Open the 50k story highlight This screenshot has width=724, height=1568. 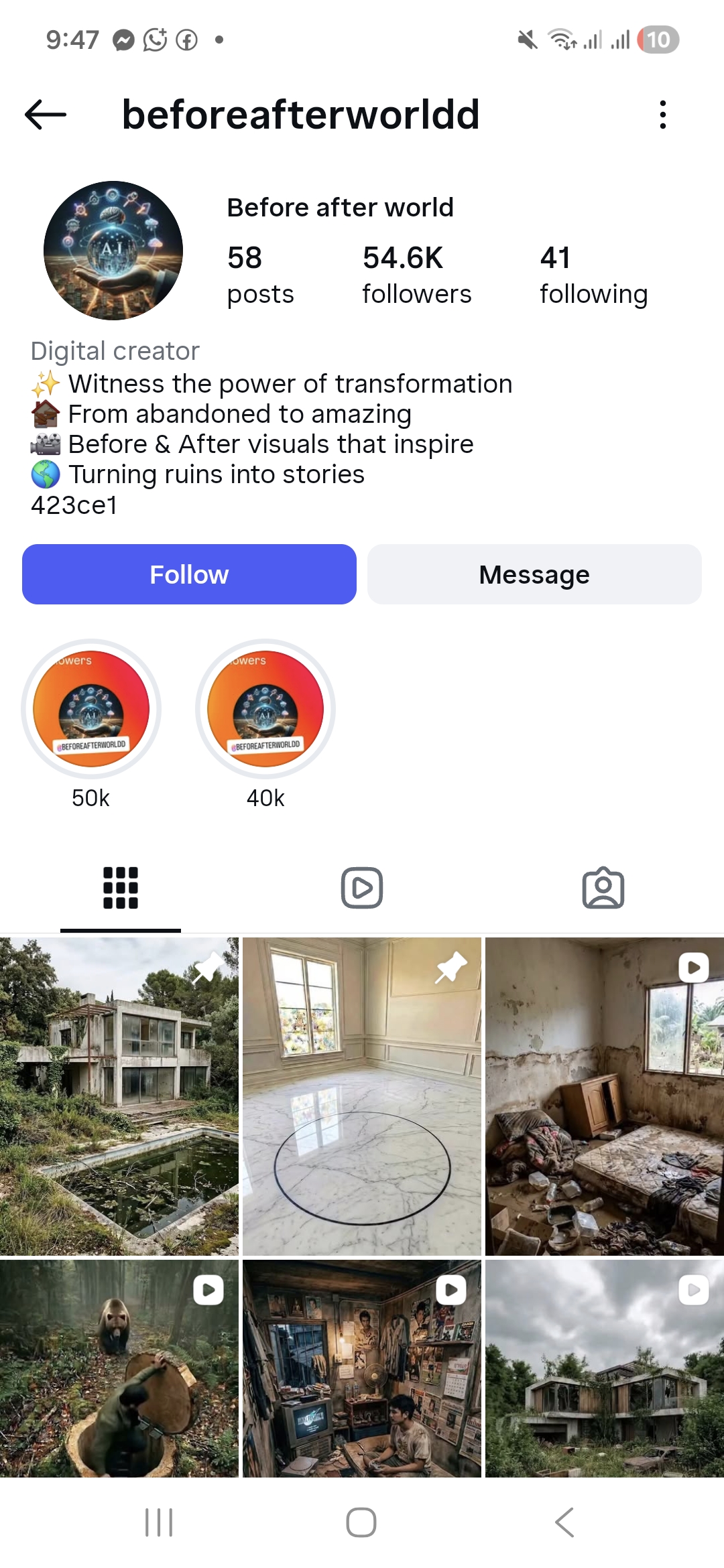tap(91, 710)
